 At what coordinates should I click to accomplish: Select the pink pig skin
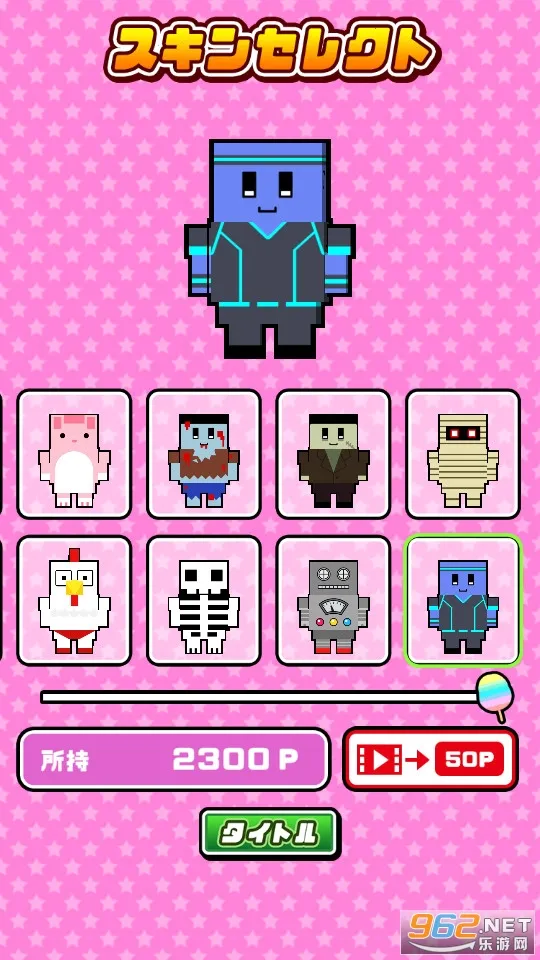[x=74, y=454]
